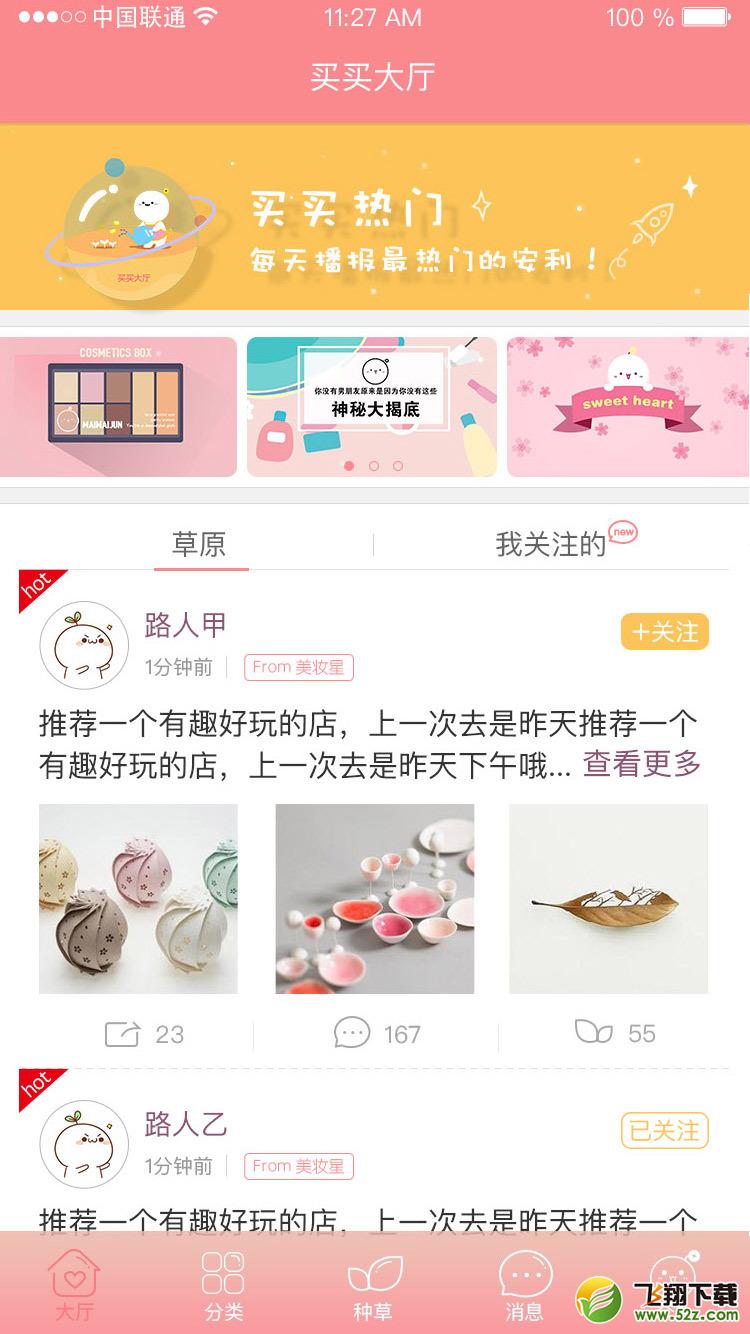750x1334 pixels.
Task: View the pink bowls photo
Action: (x=375, y=899)
